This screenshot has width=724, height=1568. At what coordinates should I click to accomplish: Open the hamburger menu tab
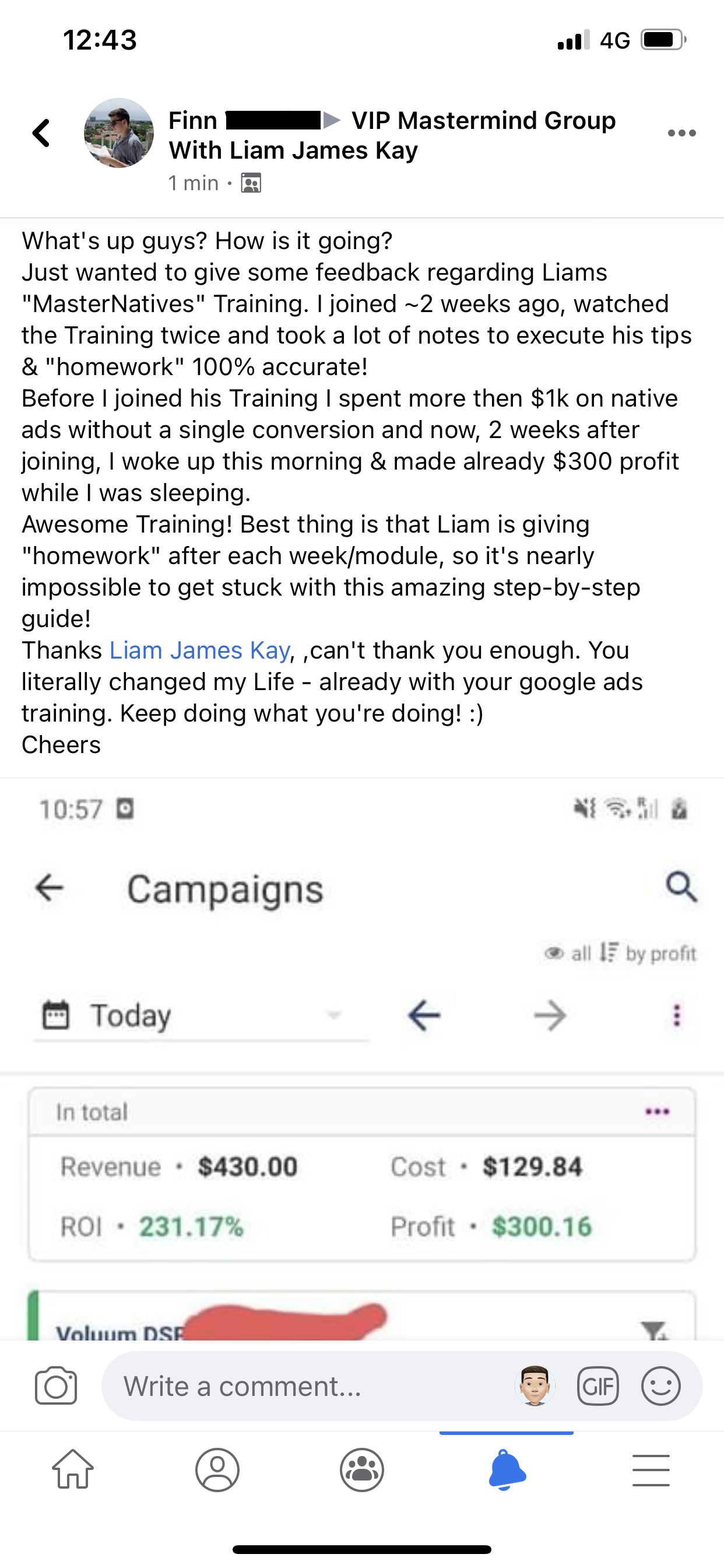(651, 1470)
